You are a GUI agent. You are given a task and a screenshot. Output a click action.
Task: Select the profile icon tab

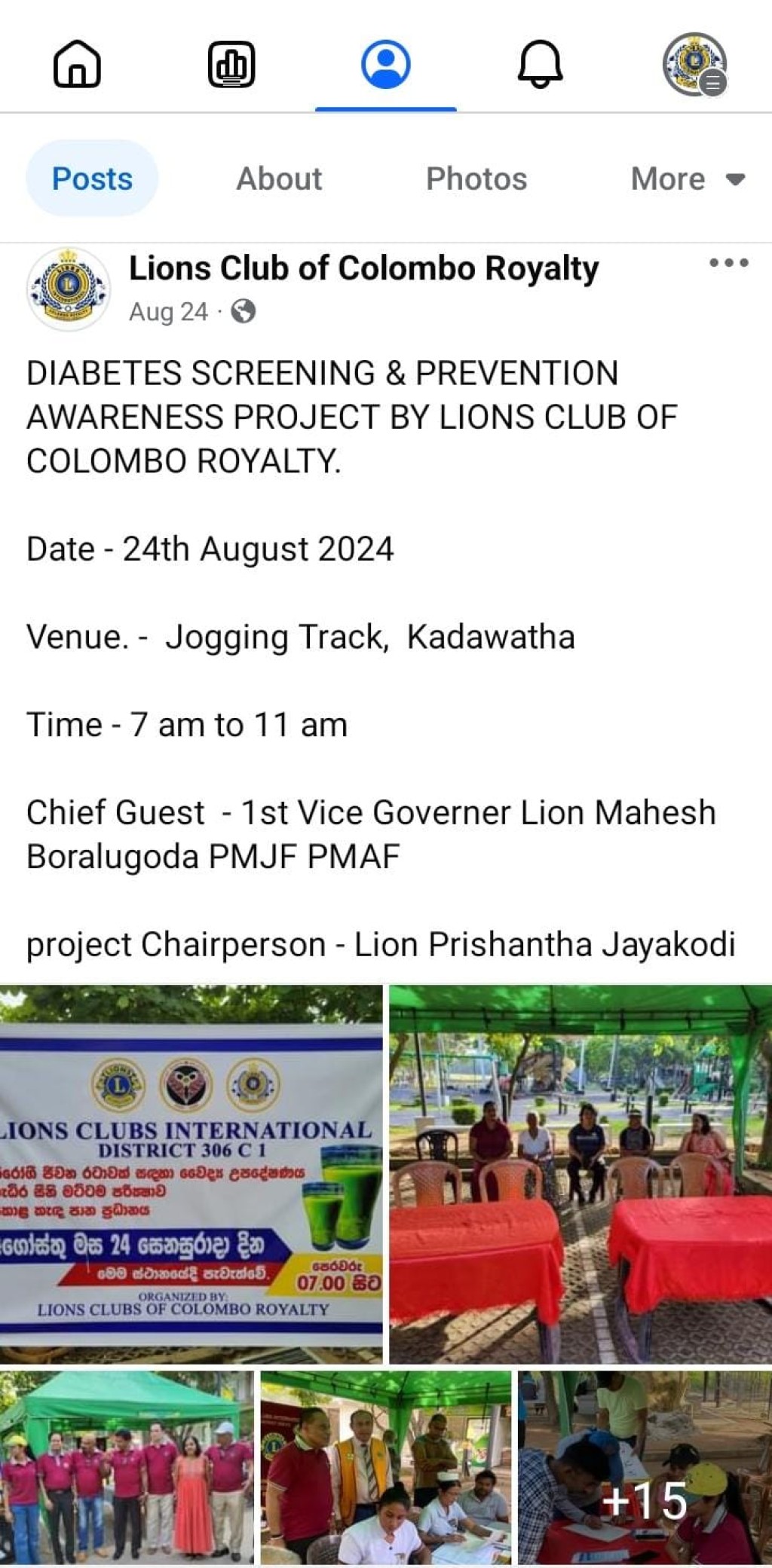[386, 65]
